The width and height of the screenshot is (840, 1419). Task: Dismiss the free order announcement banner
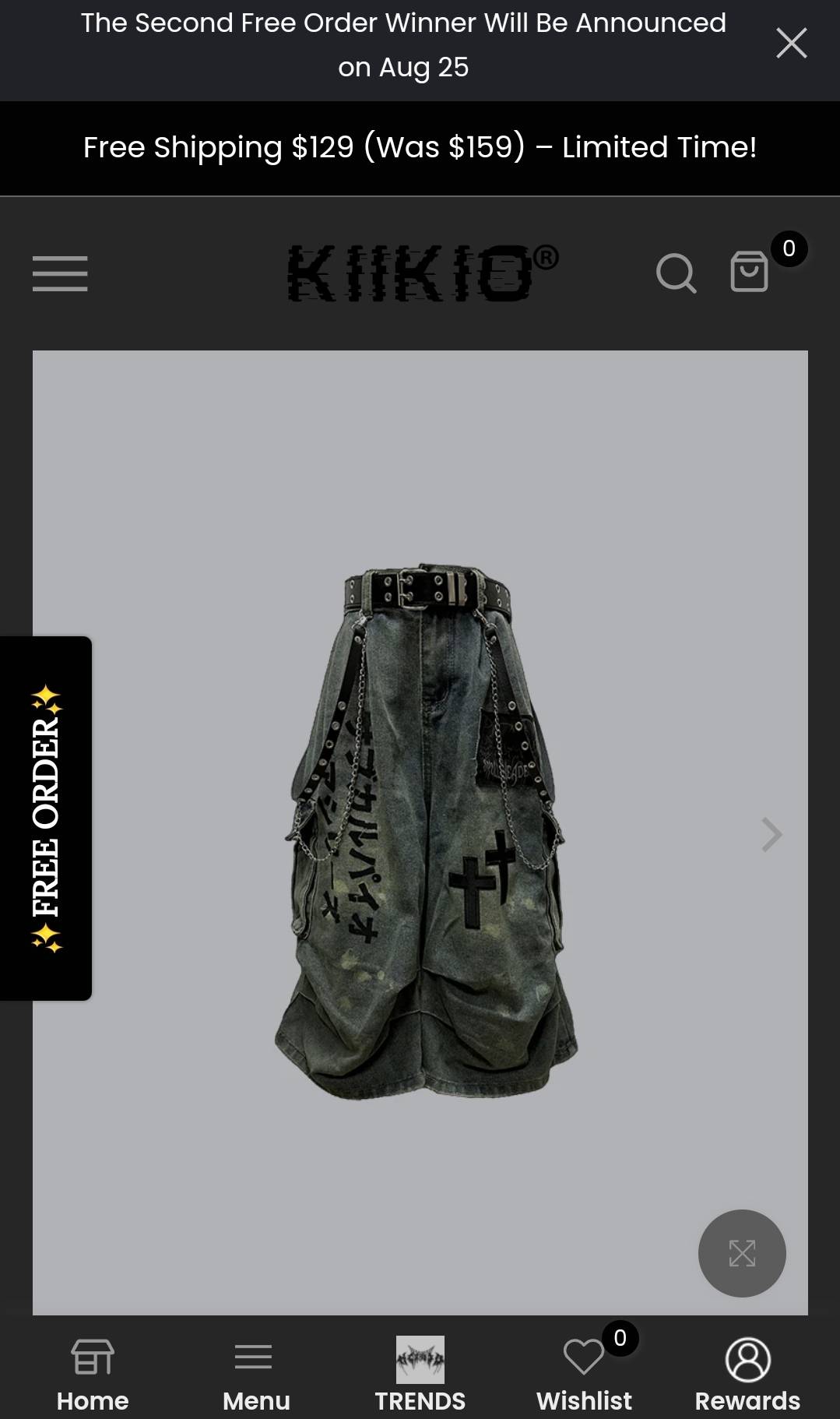tap(791, 44)
